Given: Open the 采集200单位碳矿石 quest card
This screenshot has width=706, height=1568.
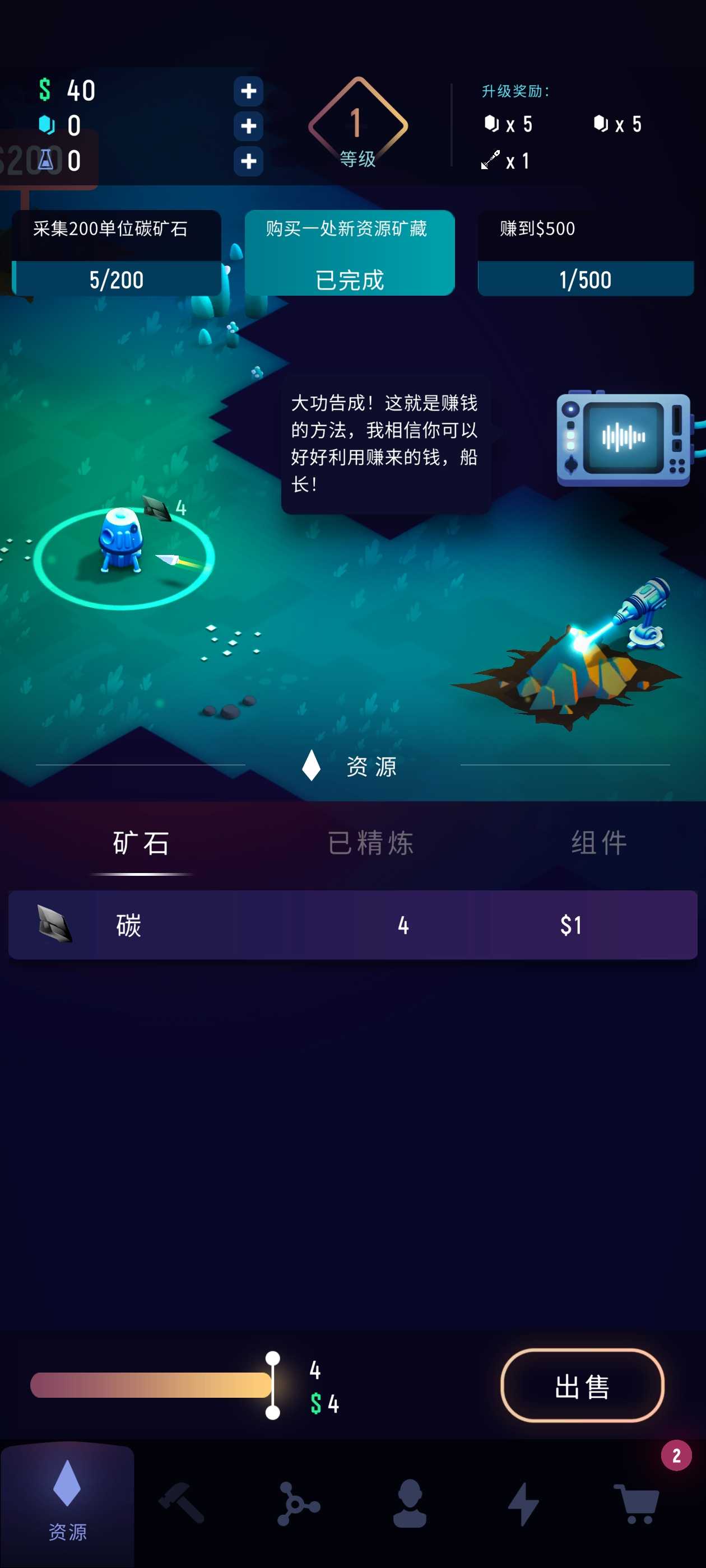Looking at the screenshot, I should click(x=117, y=253).
